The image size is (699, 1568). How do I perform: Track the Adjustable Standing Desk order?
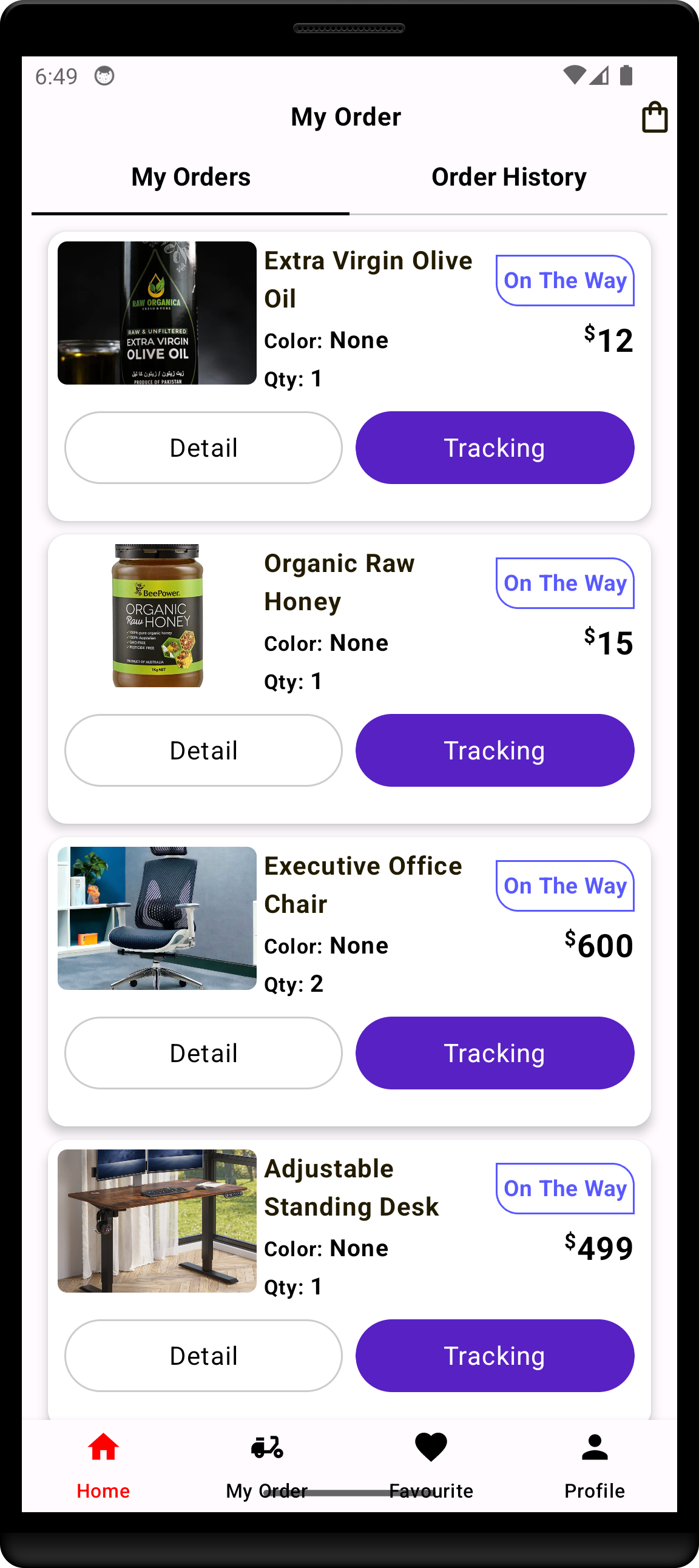tap(495, 1356)
